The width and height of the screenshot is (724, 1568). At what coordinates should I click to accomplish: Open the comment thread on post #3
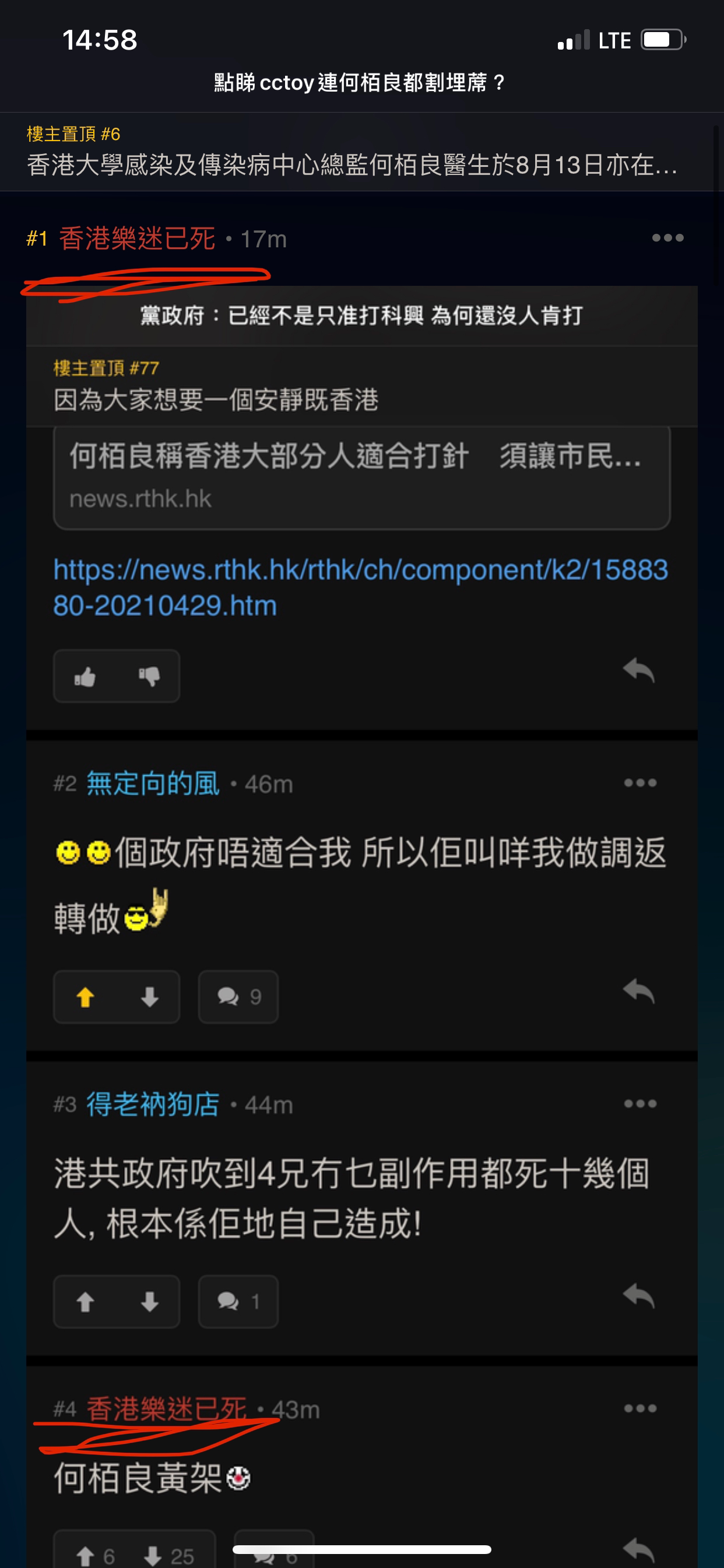(x=238, y=1301)
